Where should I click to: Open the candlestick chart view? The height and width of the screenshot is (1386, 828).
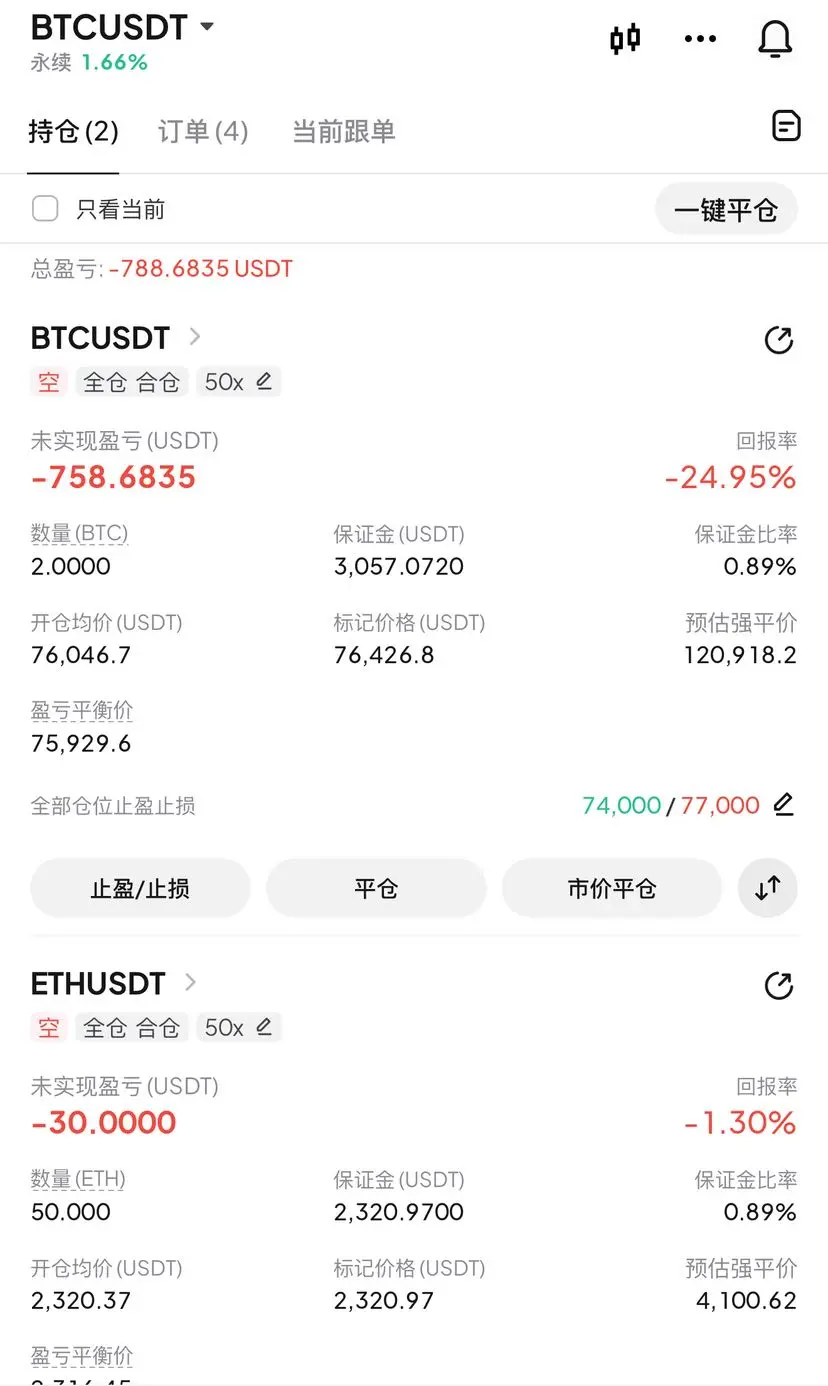tap(625, 39)
